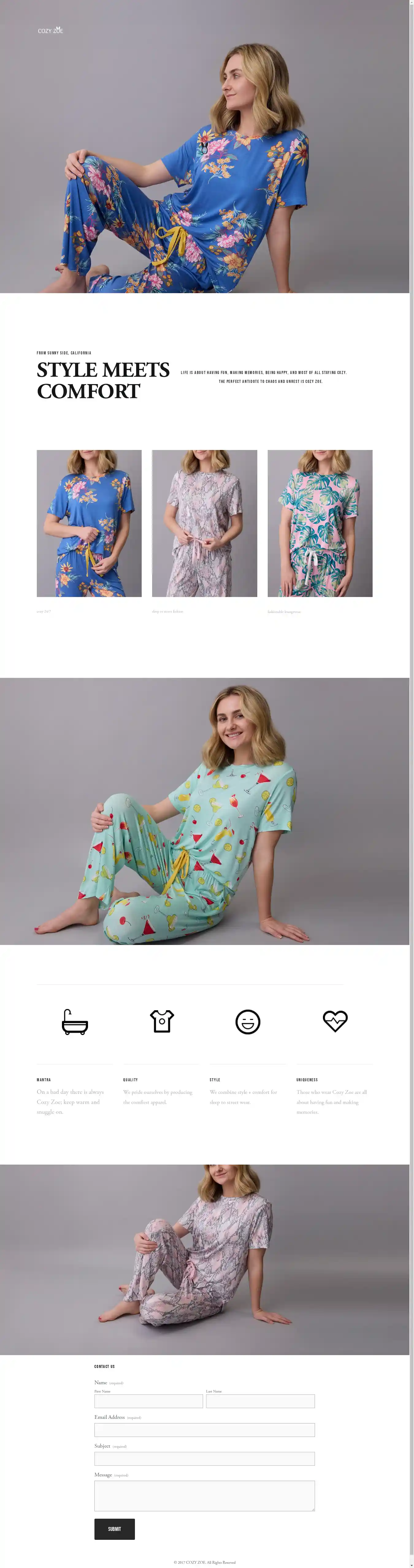This screenshot has height=1568, width=414.
Task: Open the pink palm leaf pajama photo
Action: 320,523
